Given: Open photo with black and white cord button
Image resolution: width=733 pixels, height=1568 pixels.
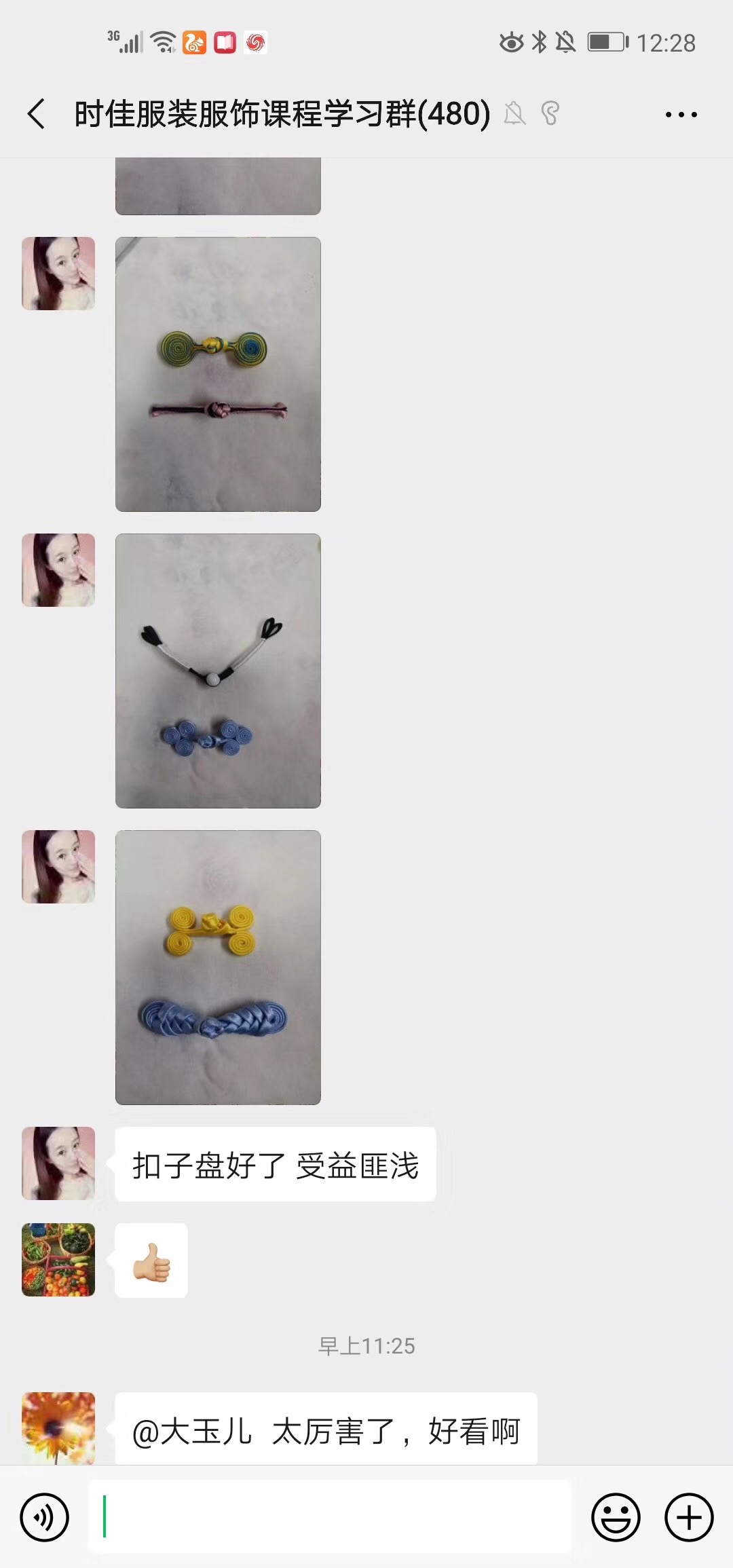Looking at the screenshot, I should click(x=218, y=671).
